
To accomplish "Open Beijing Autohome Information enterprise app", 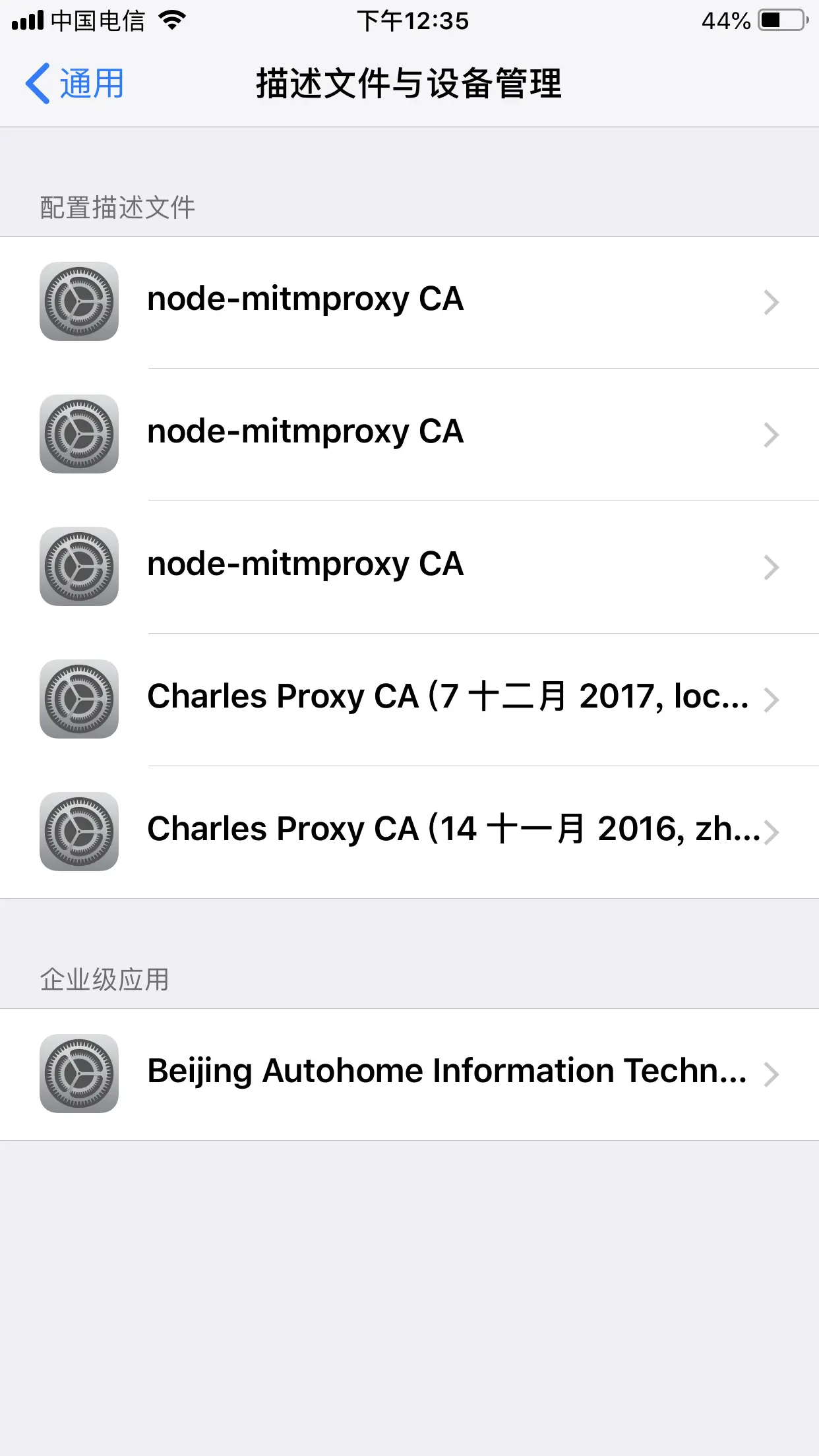I will pyautogui.click(x=447, y=1072).
